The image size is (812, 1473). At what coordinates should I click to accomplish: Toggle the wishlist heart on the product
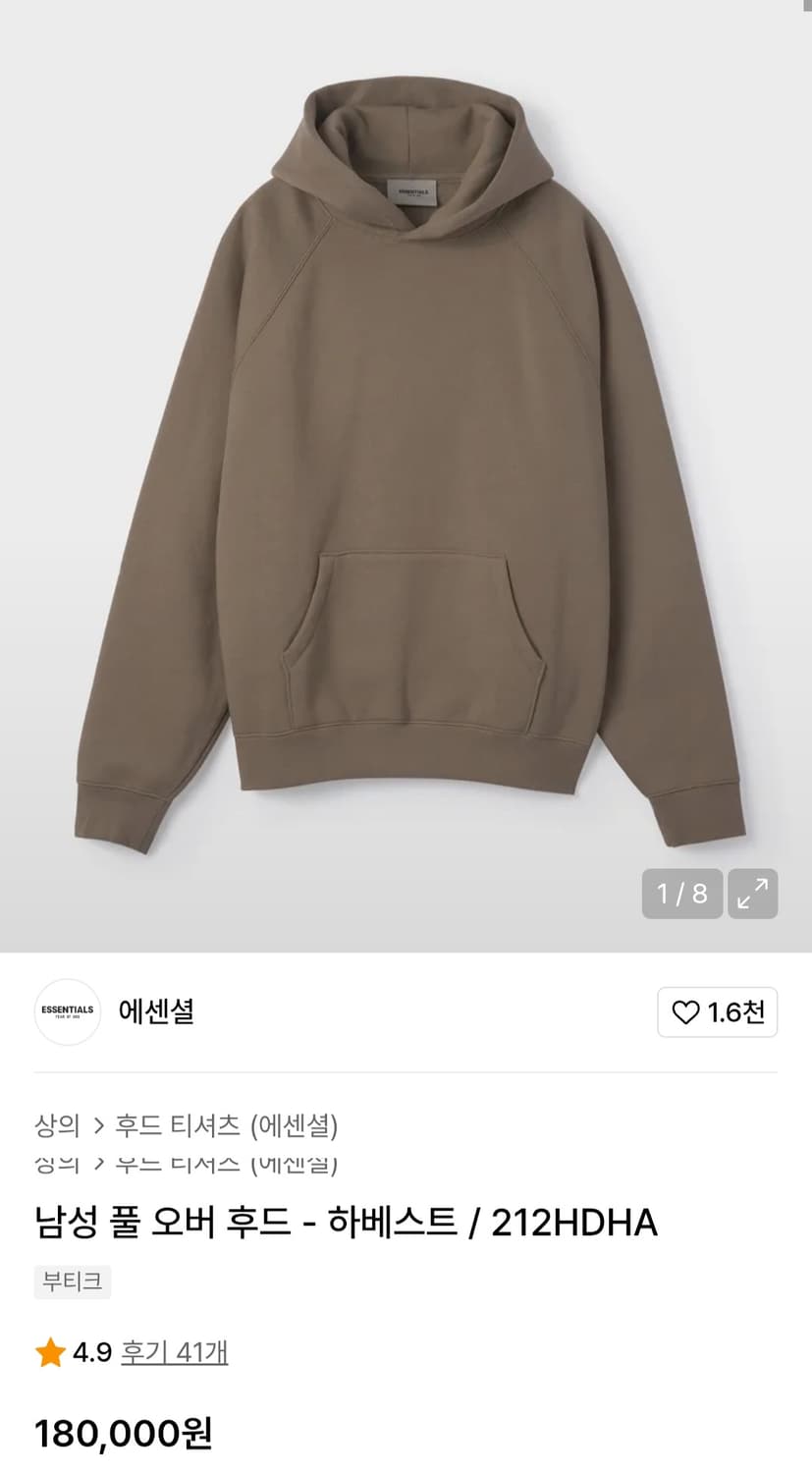coord(687,1012)
